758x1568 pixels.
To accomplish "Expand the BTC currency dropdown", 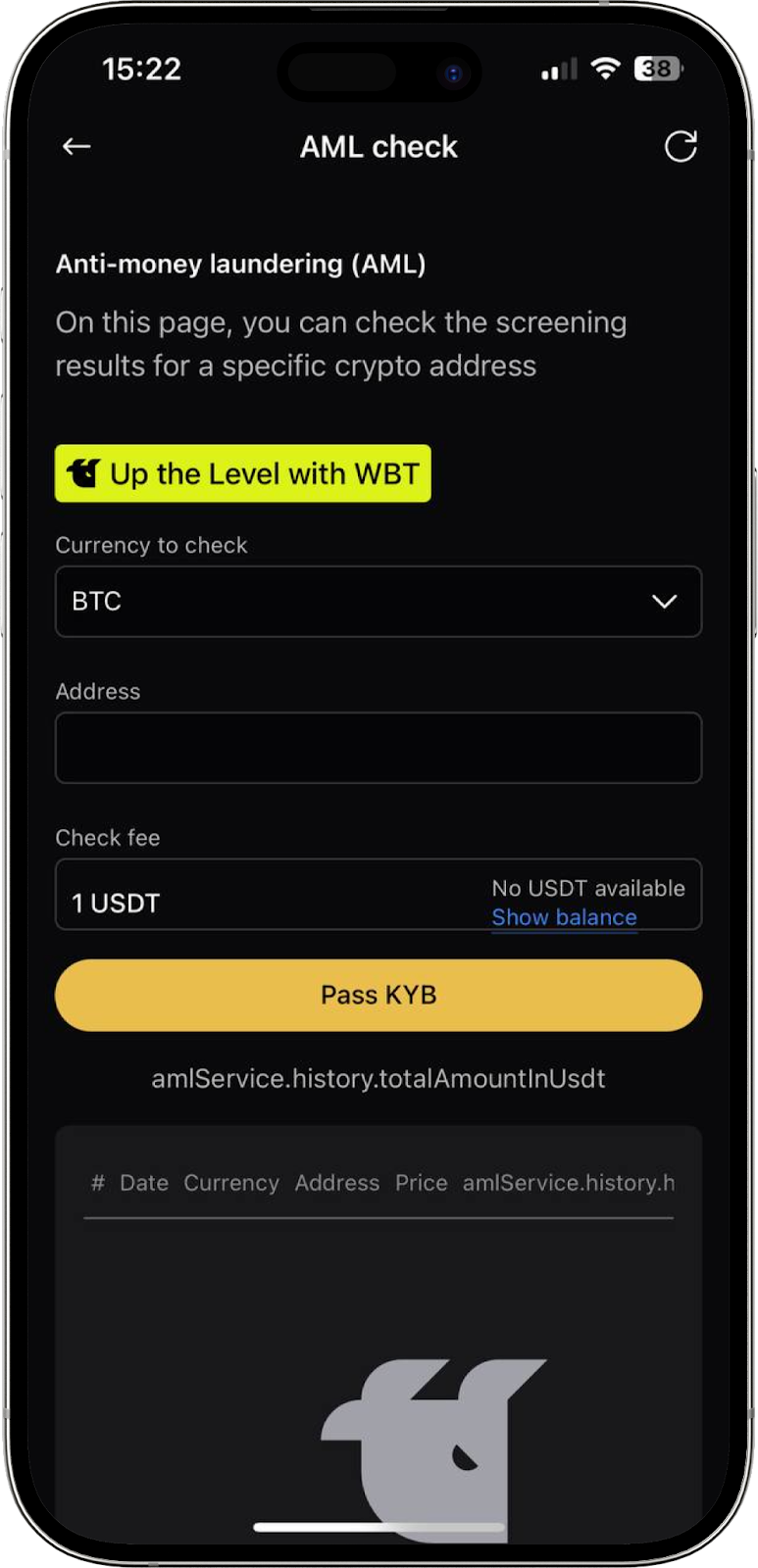I will (x=379, y=602).
